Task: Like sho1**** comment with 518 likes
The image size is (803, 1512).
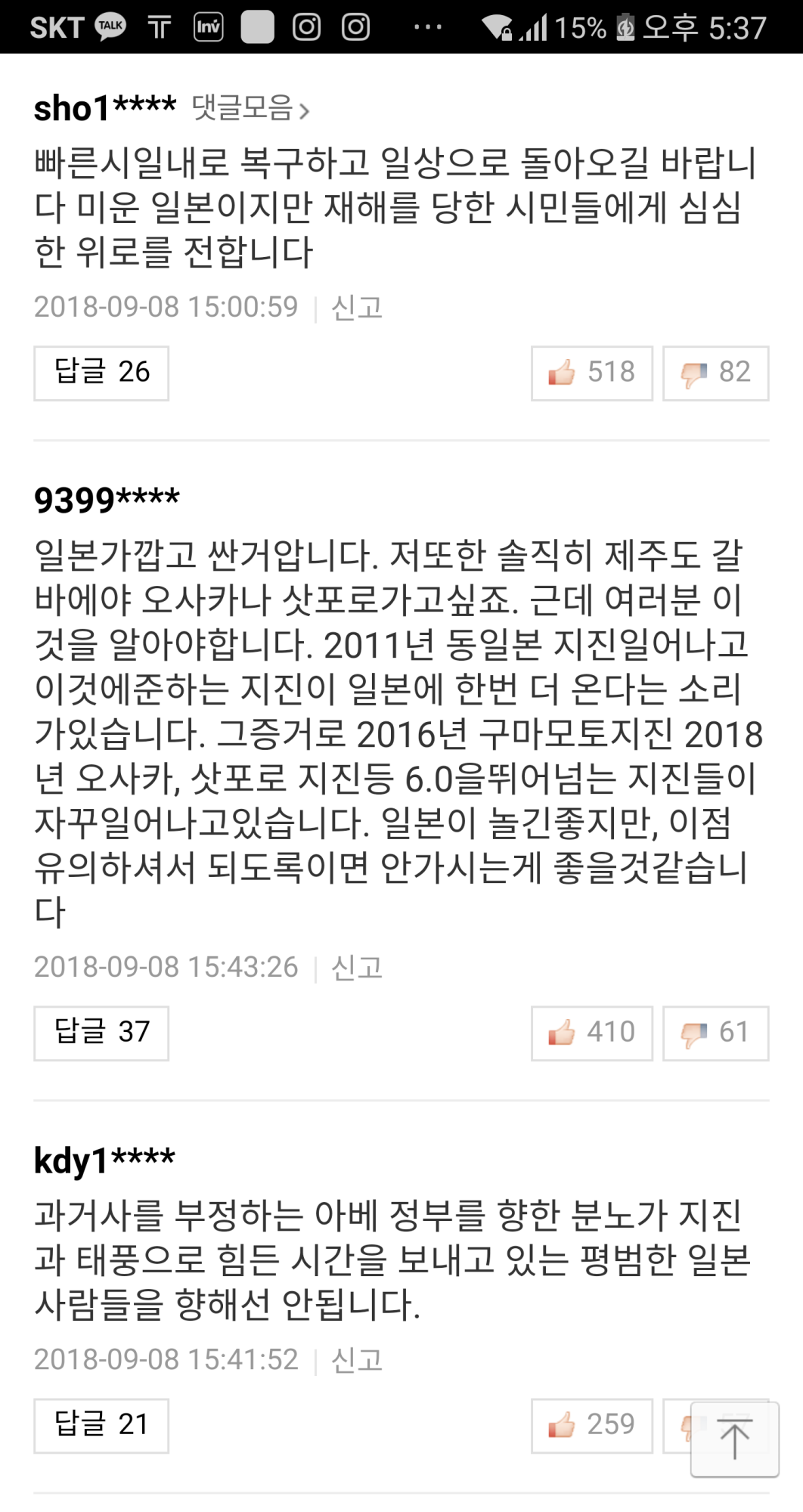Action: pos(591,373)
